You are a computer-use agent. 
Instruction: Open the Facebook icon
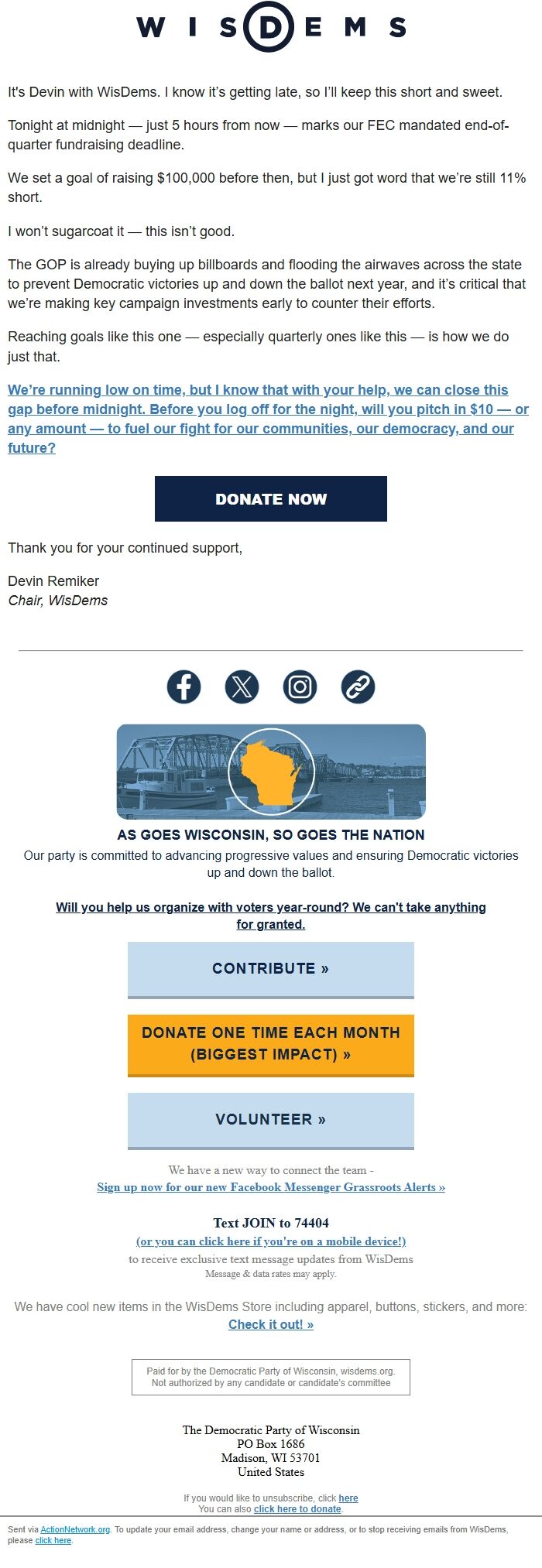coord(184,686)
